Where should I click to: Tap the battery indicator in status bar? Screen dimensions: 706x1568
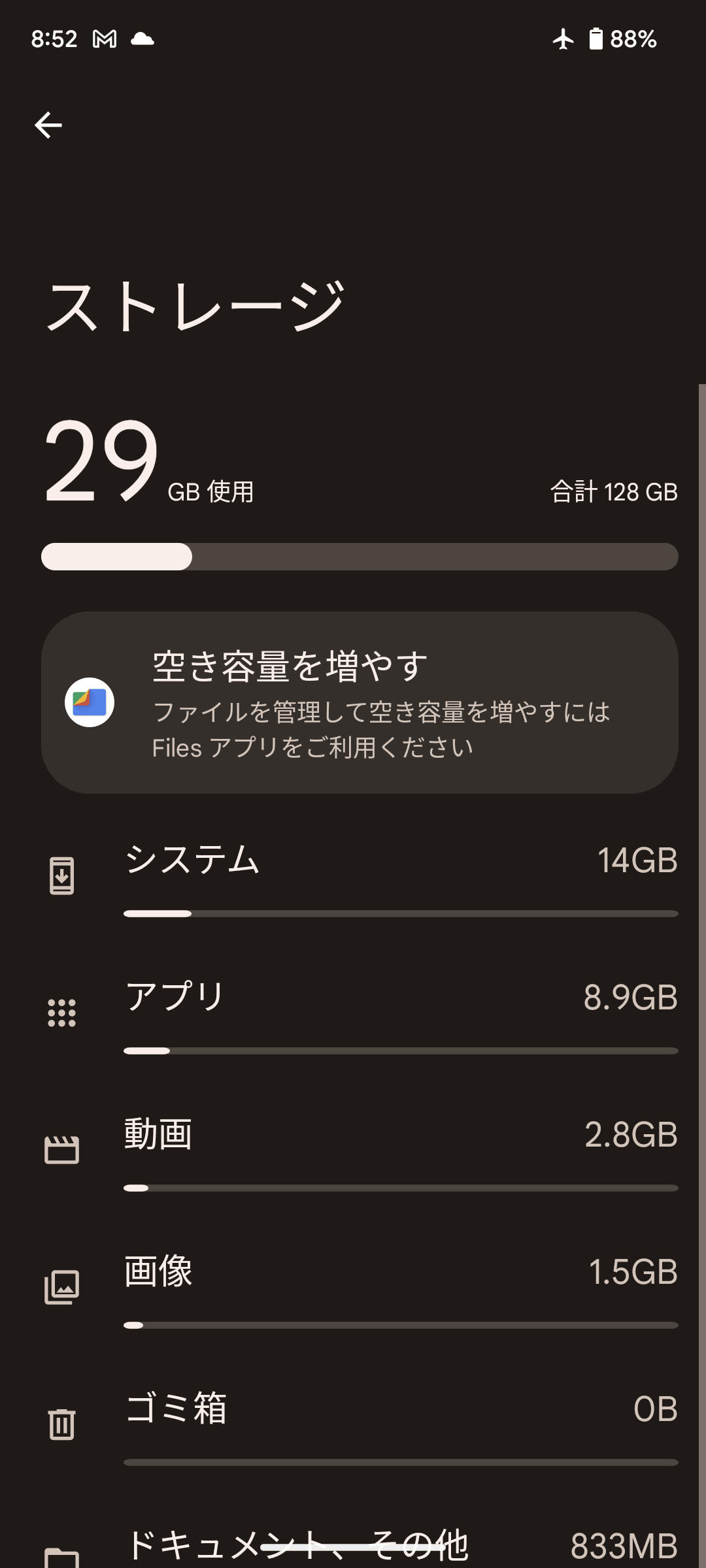point(596,39)
